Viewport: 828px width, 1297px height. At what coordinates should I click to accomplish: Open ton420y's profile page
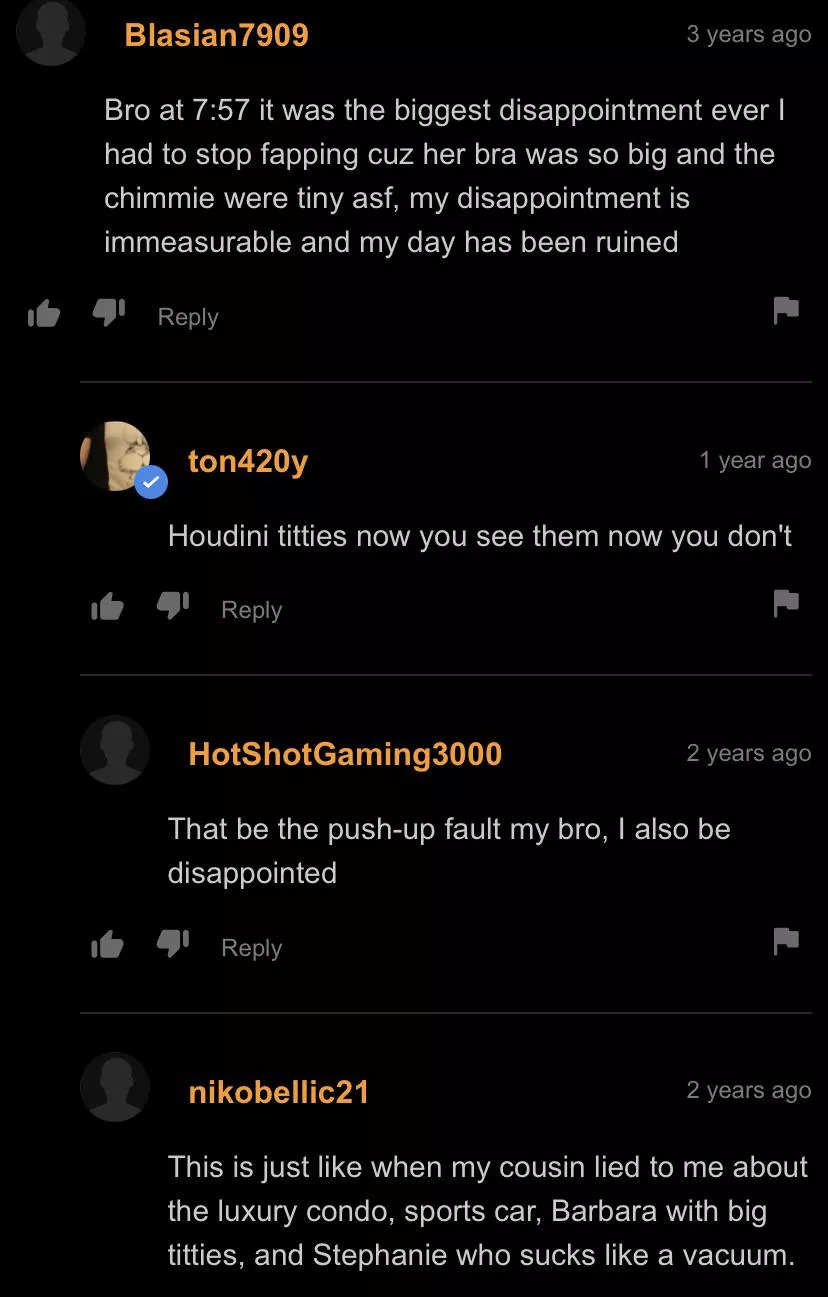click(247, 461)
